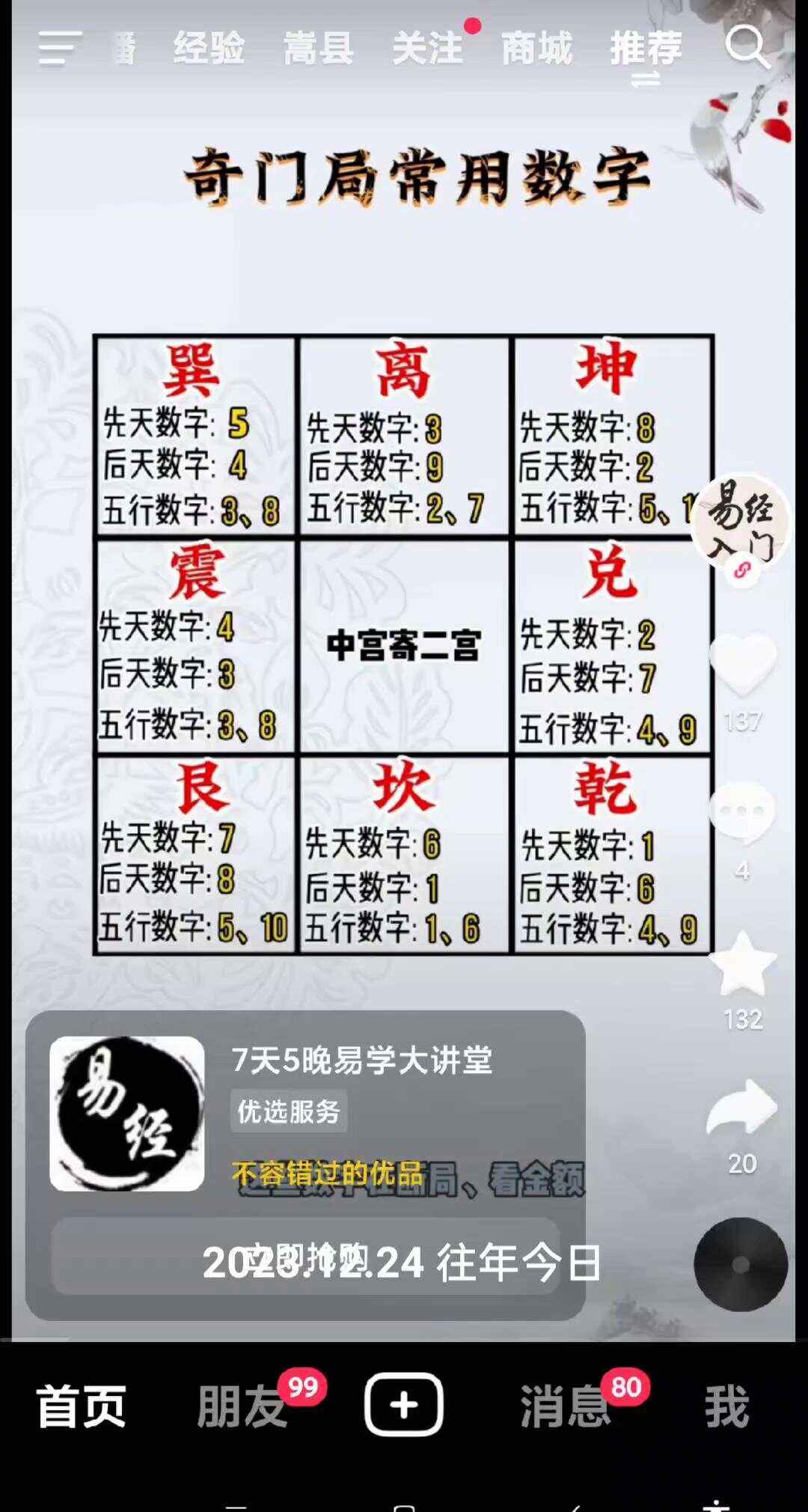The height and width of the screenshot is (1512, 808).
Task: Open the side menu button
Action: click(x=60, y=49)
